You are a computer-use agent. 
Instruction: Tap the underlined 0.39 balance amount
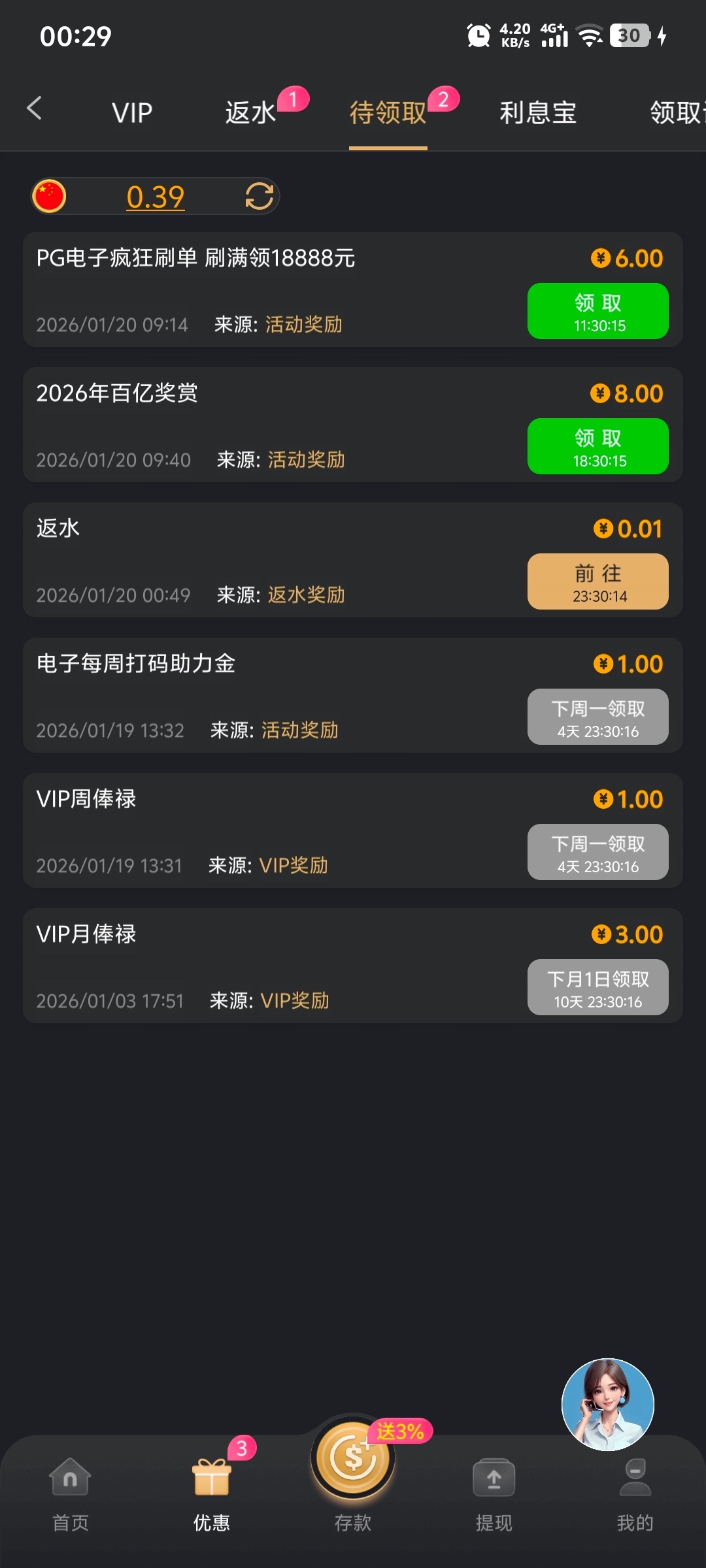tap(156, 197)
